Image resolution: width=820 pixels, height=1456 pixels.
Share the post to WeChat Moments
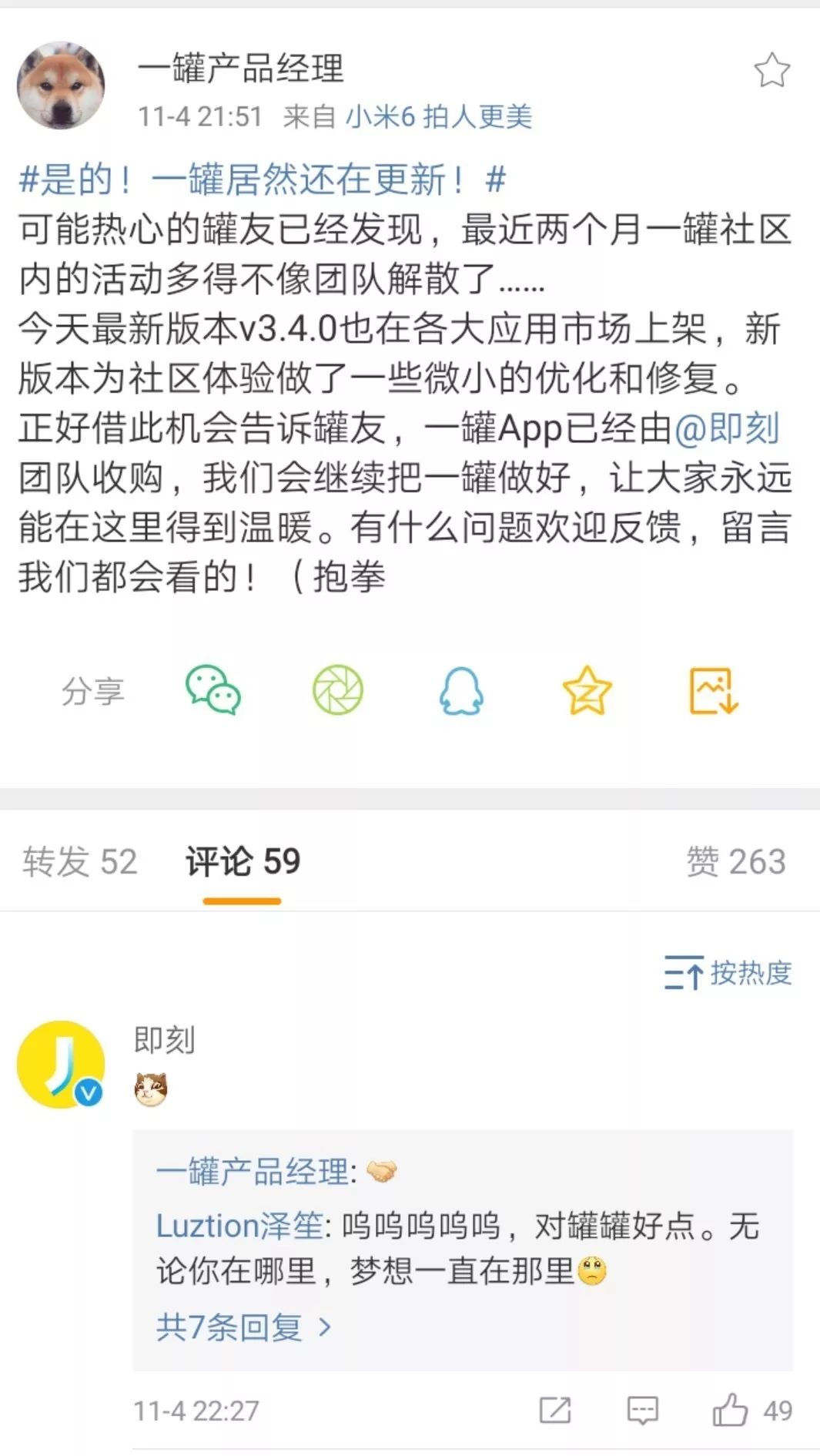click(x=337, y=690)
